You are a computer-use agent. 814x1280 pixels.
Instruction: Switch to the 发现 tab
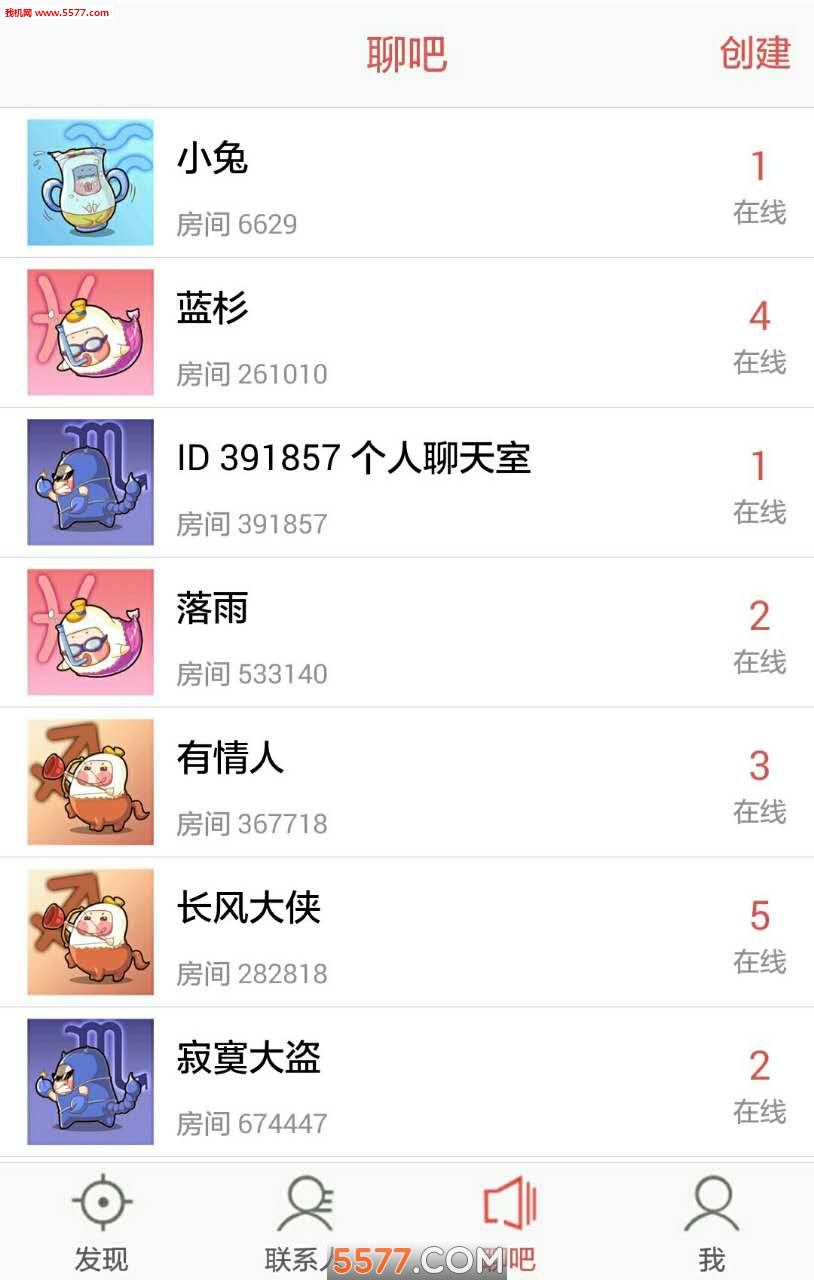[102, 1222]
